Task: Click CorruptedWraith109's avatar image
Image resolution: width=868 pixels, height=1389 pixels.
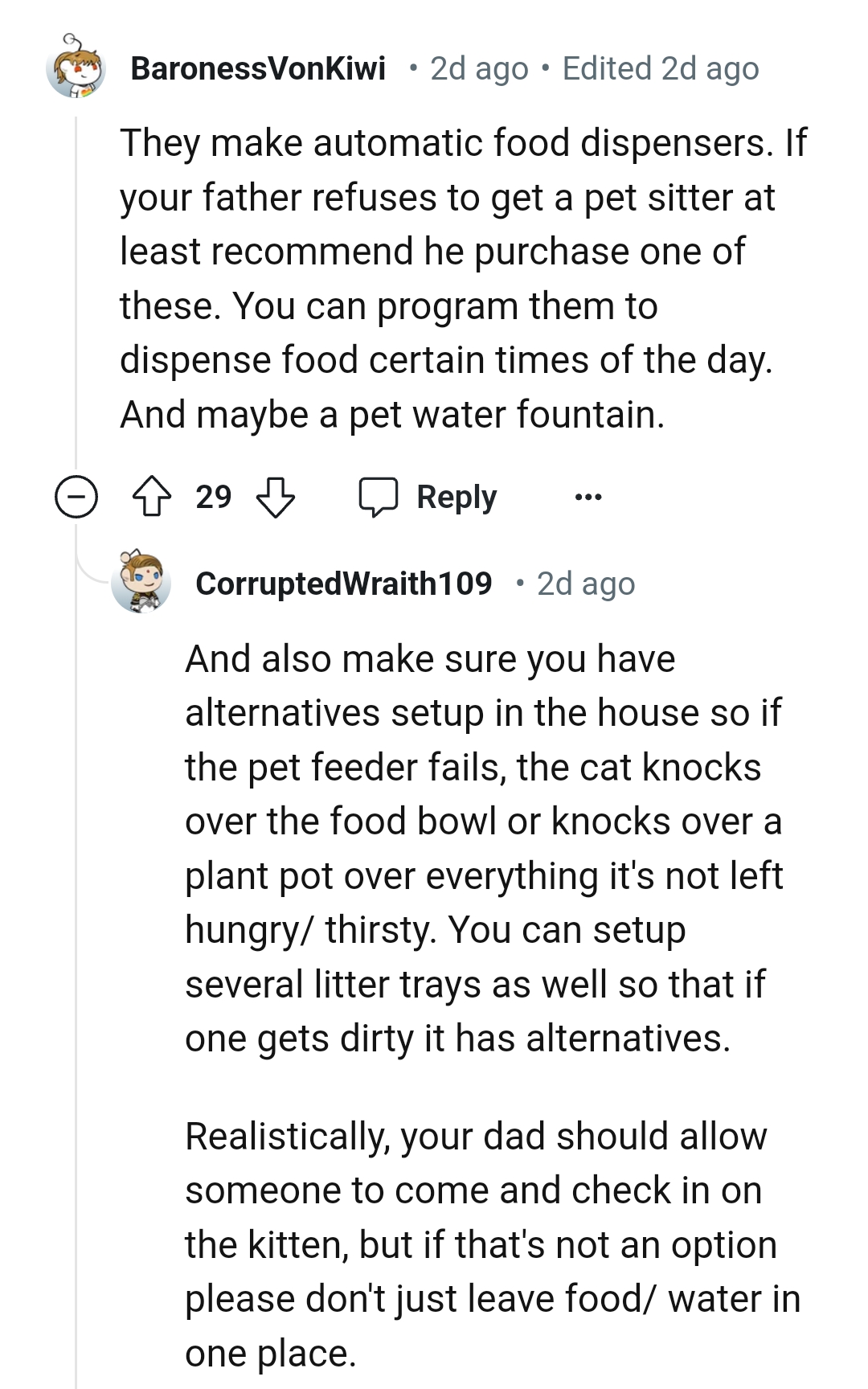Action: 141,584
